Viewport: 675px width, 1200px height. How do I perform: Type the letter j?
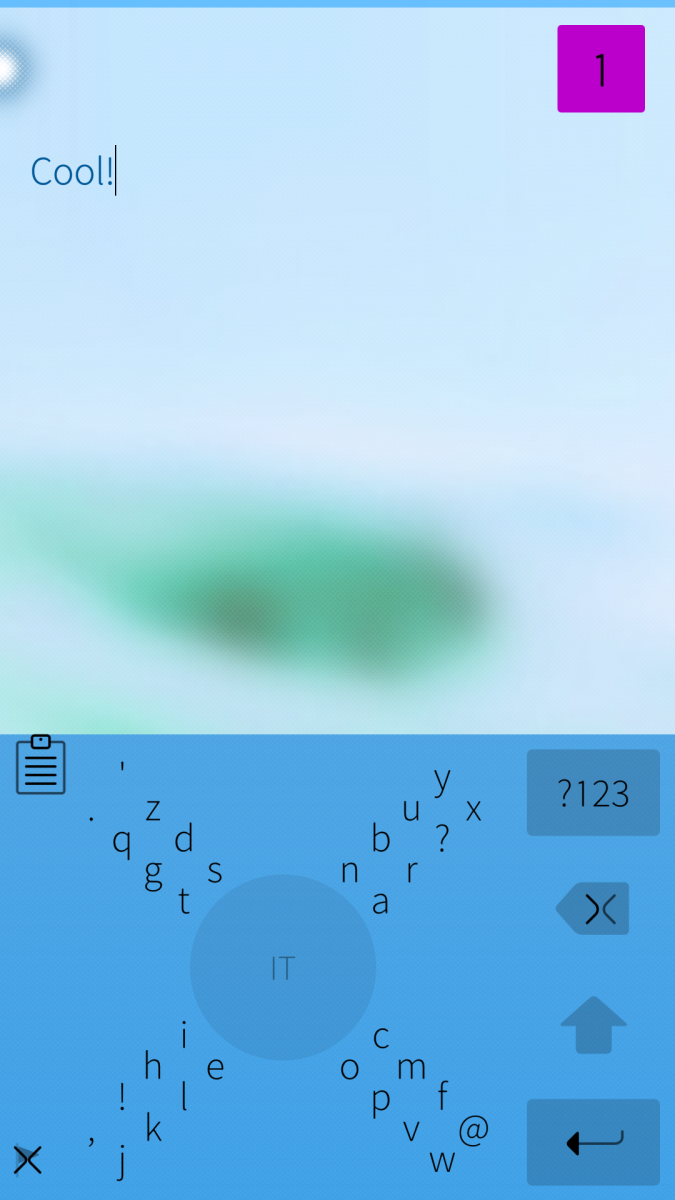click(122, 1160)
